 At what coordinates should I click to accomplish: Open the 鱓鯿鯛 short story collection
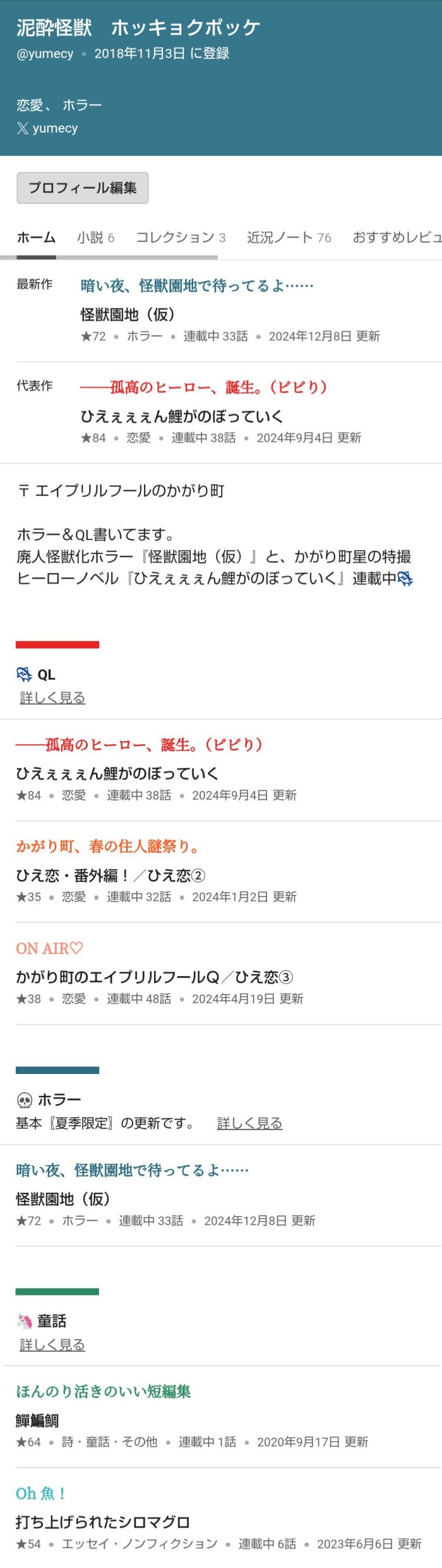coord(37,1421)
